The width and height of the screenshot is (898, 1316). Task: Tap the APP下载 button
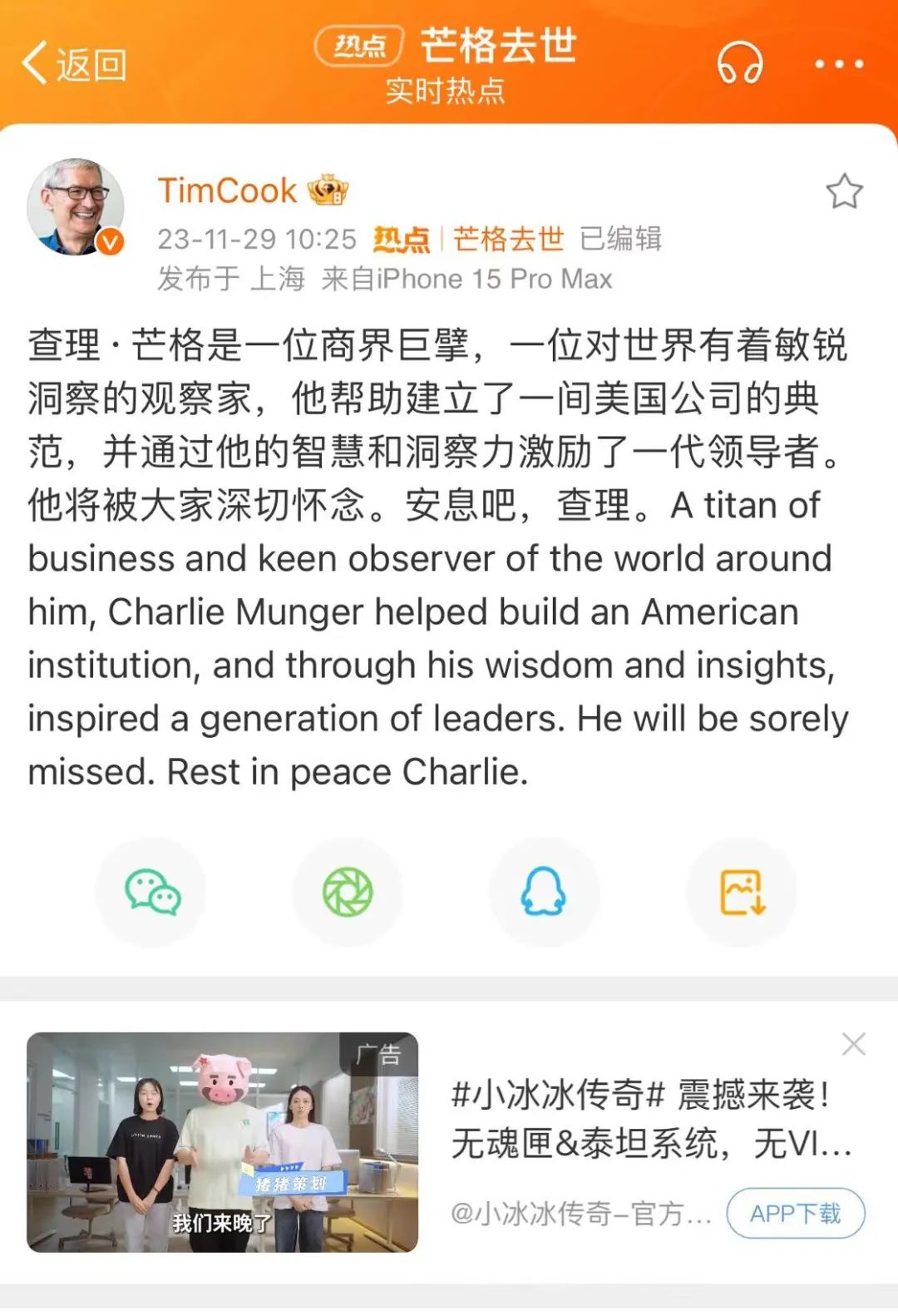(x=795, y=1214)
